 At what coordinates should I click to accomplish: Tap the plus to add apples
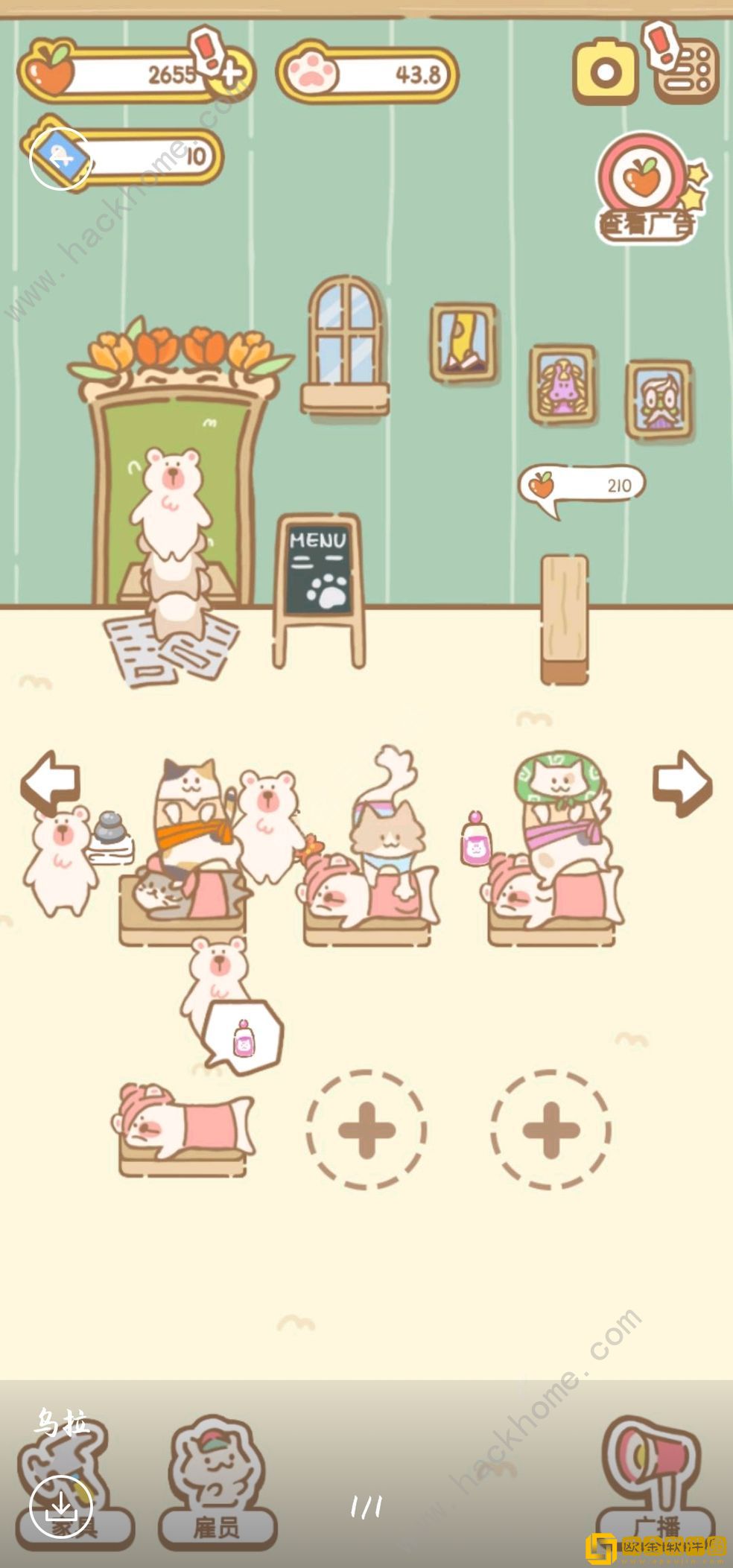tap(232, 74)
